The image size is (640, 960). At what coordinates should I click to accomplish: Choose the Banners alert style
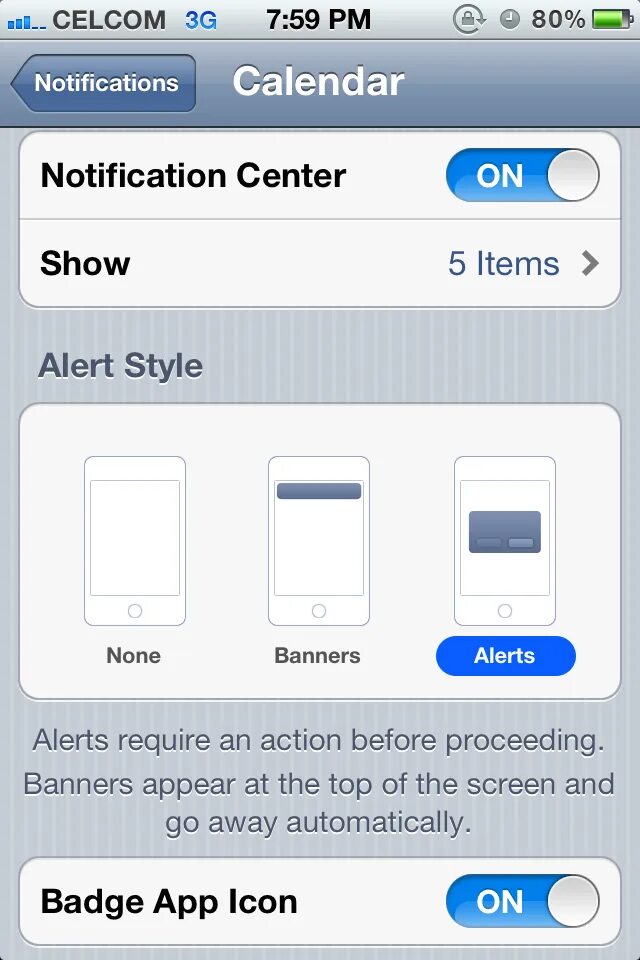318,560
